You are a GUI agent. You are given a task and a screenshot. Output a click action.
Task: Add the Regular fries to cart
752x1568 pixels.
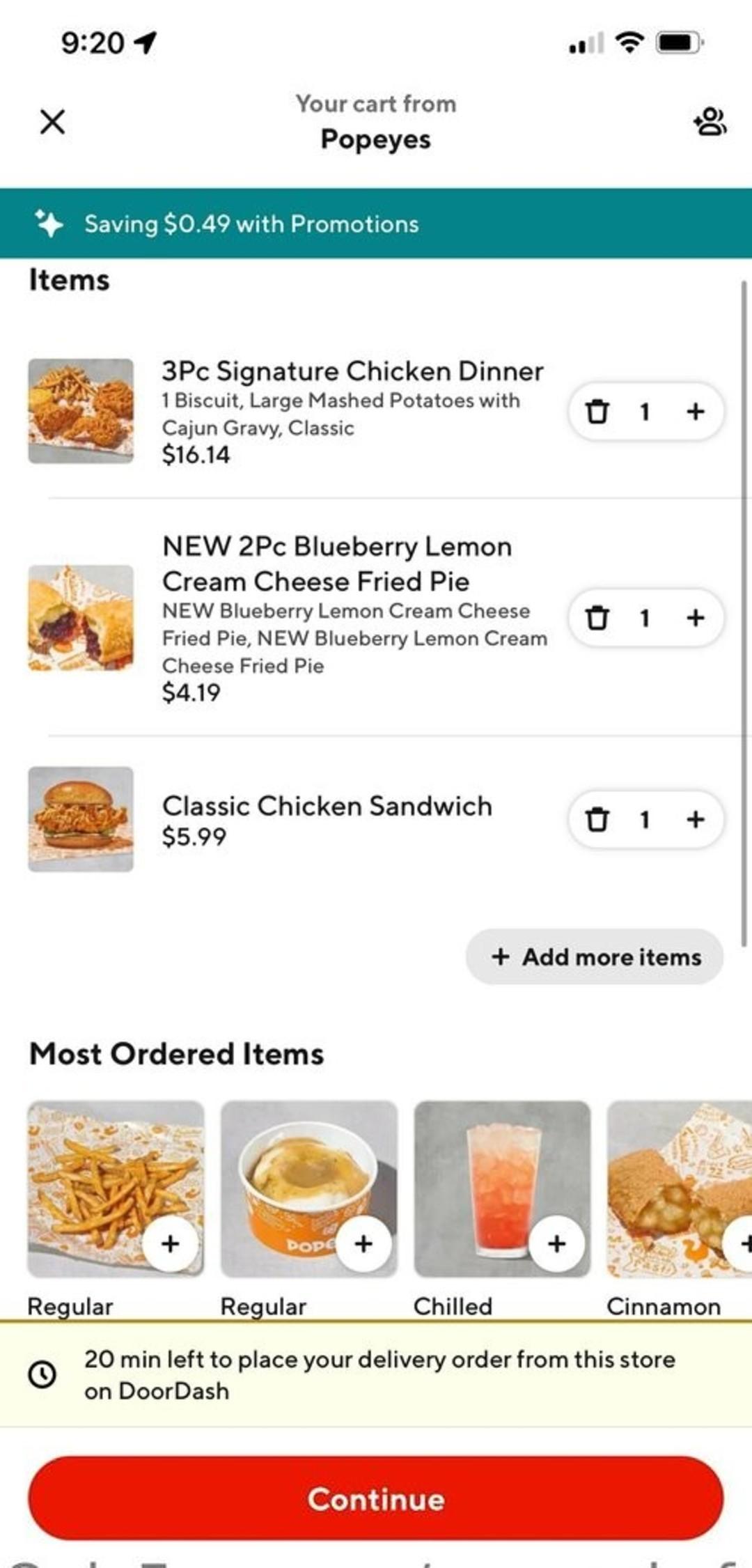click(171, 1243)
